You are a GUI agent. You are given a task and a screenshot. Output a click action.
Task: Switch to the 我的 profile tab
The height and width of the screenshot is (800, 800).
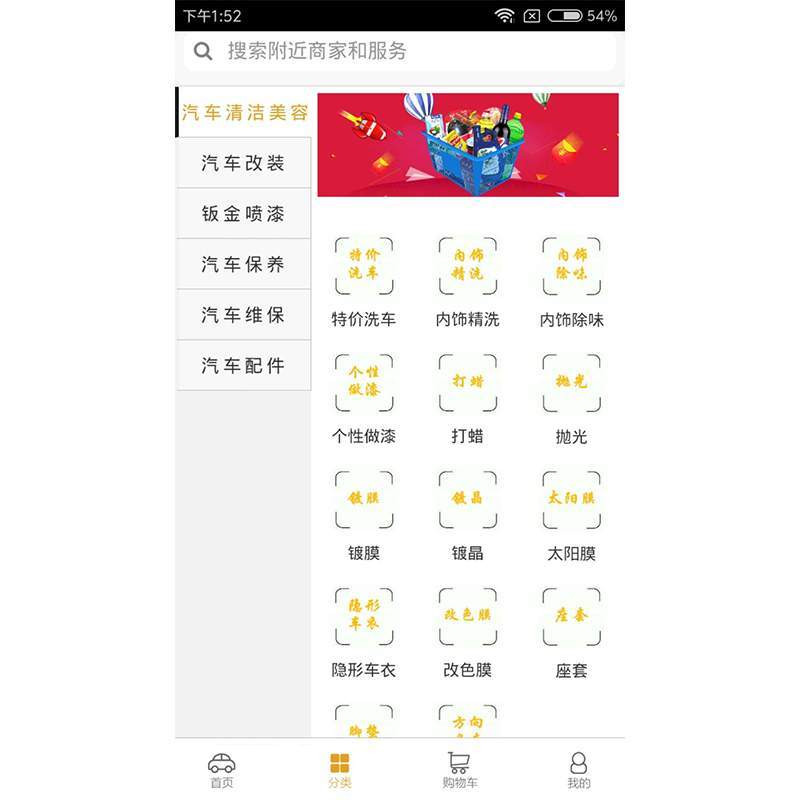click(579, 770)
